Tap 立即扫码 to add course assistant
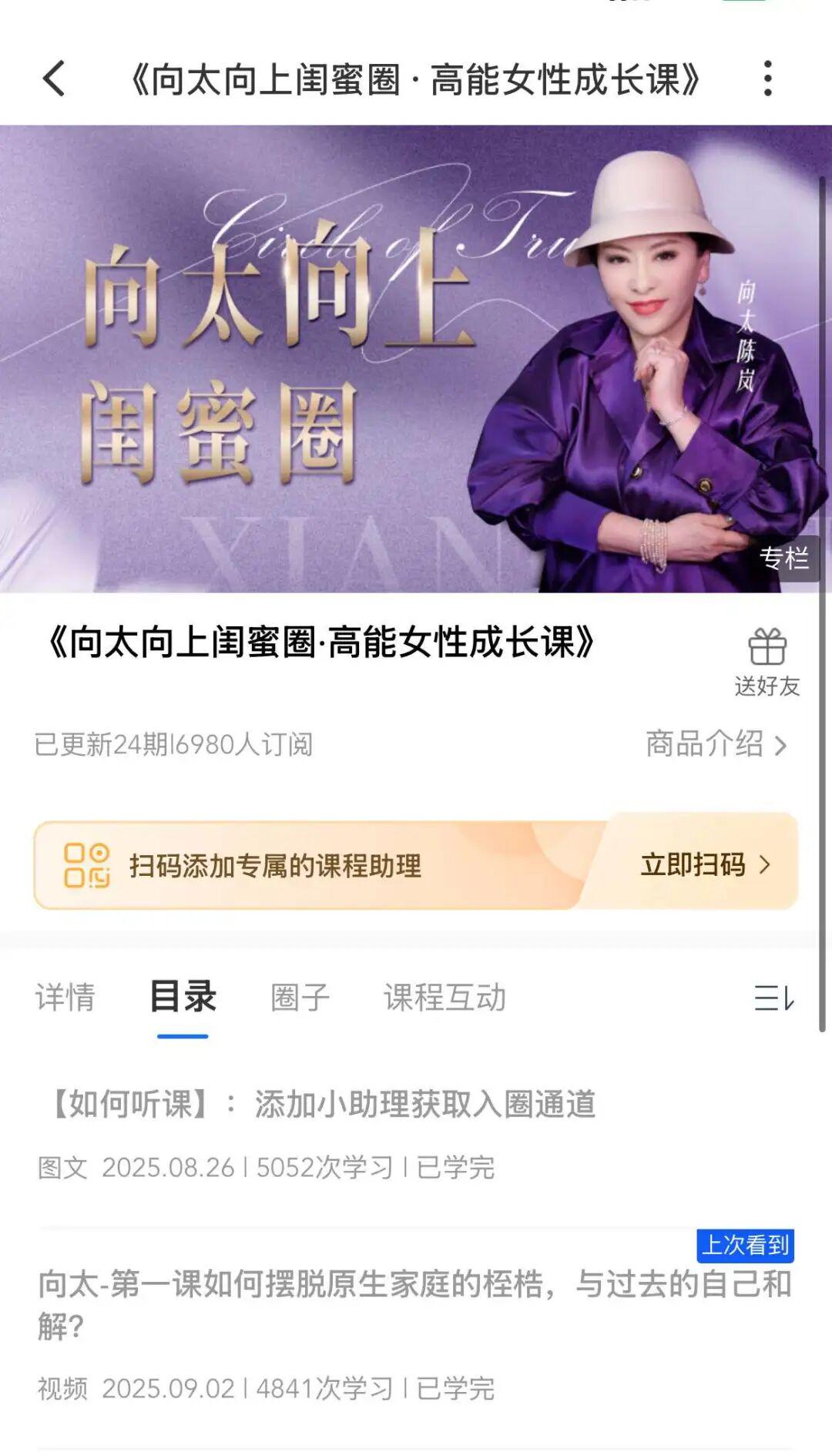 pyautogui.click(x=704, y=864)
